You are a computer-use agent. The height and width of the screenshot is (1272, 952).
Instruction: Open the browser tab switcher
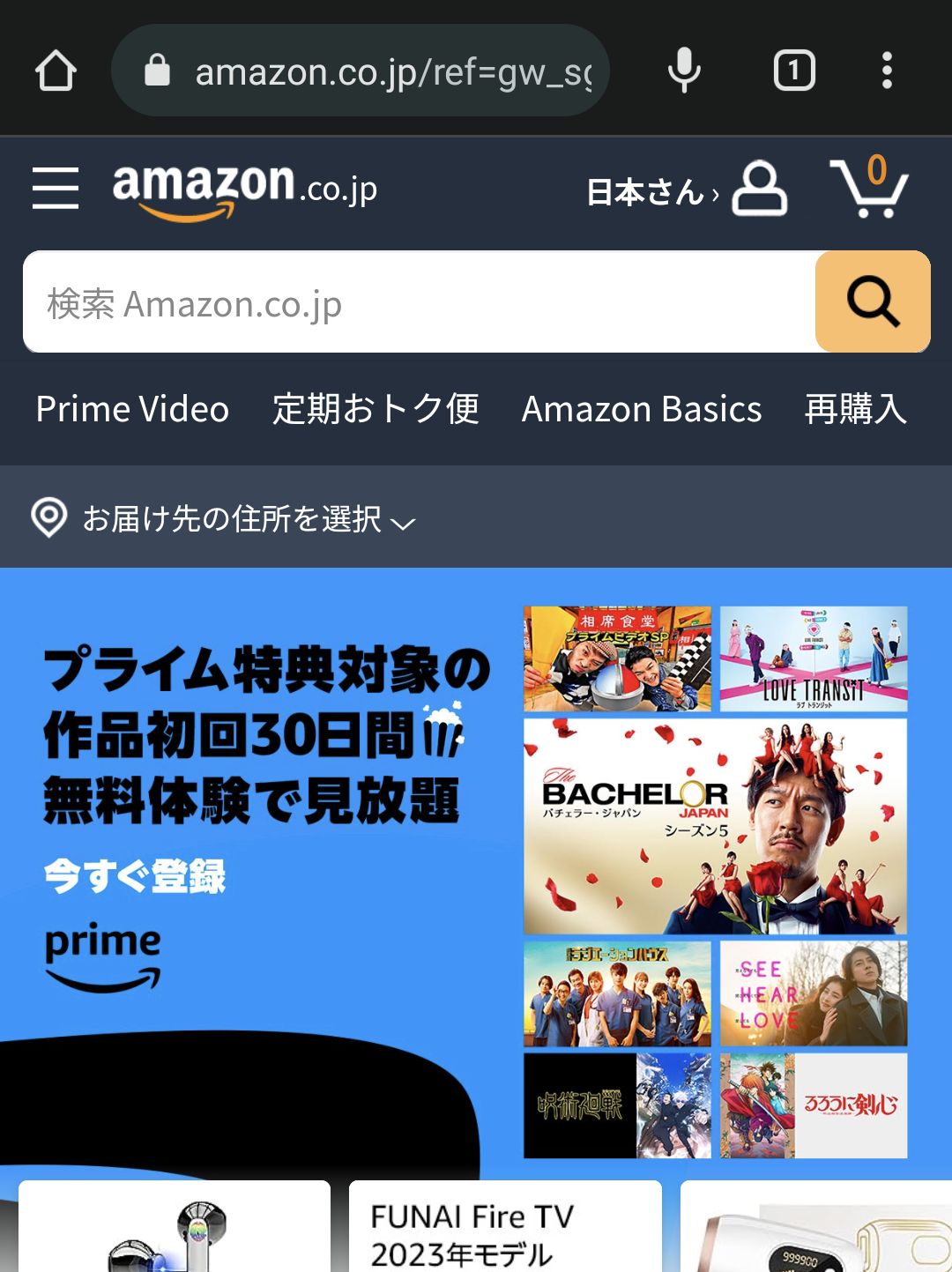[793, 71]
